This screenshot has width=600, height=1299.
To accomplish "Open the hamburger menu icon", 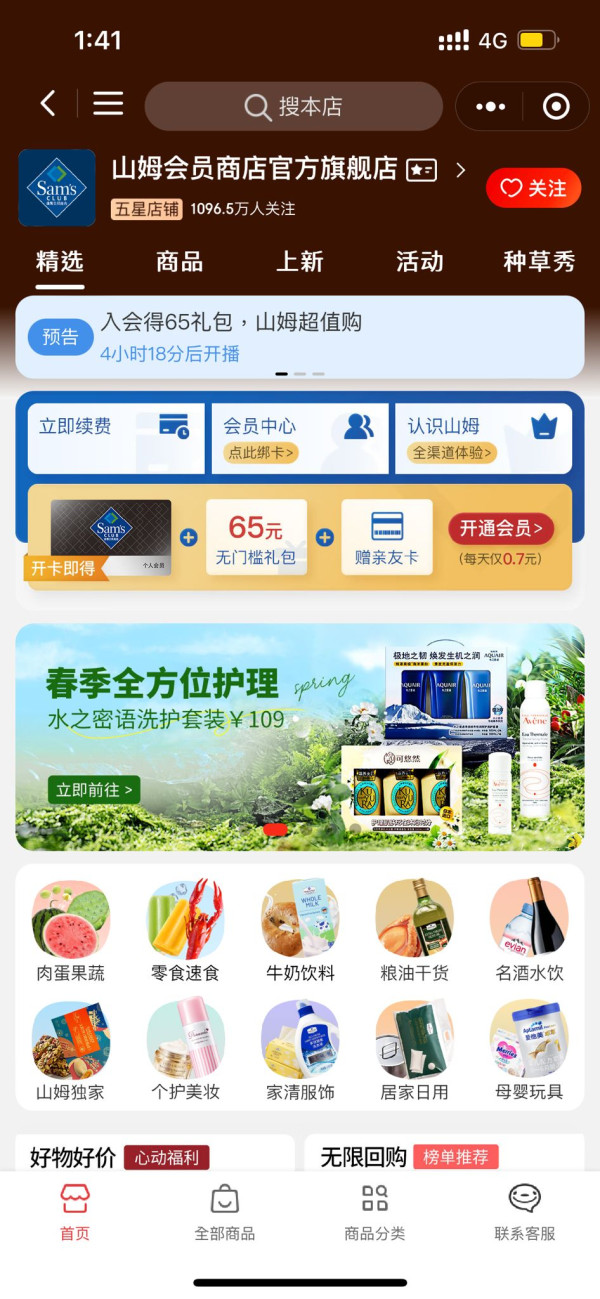I will tap(108, 103).
